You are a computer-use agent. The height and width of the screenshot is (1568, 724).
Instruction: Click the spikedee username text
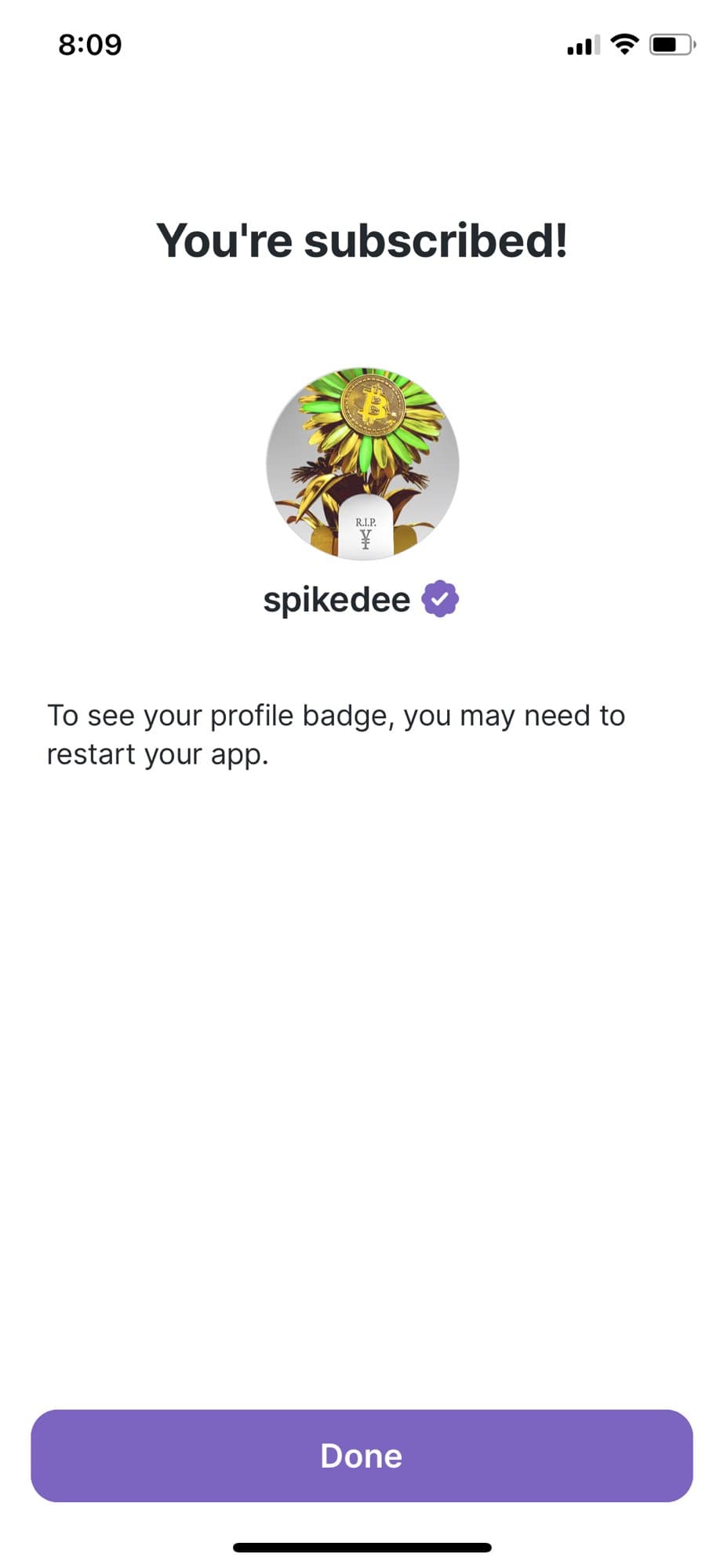[336, 599]
